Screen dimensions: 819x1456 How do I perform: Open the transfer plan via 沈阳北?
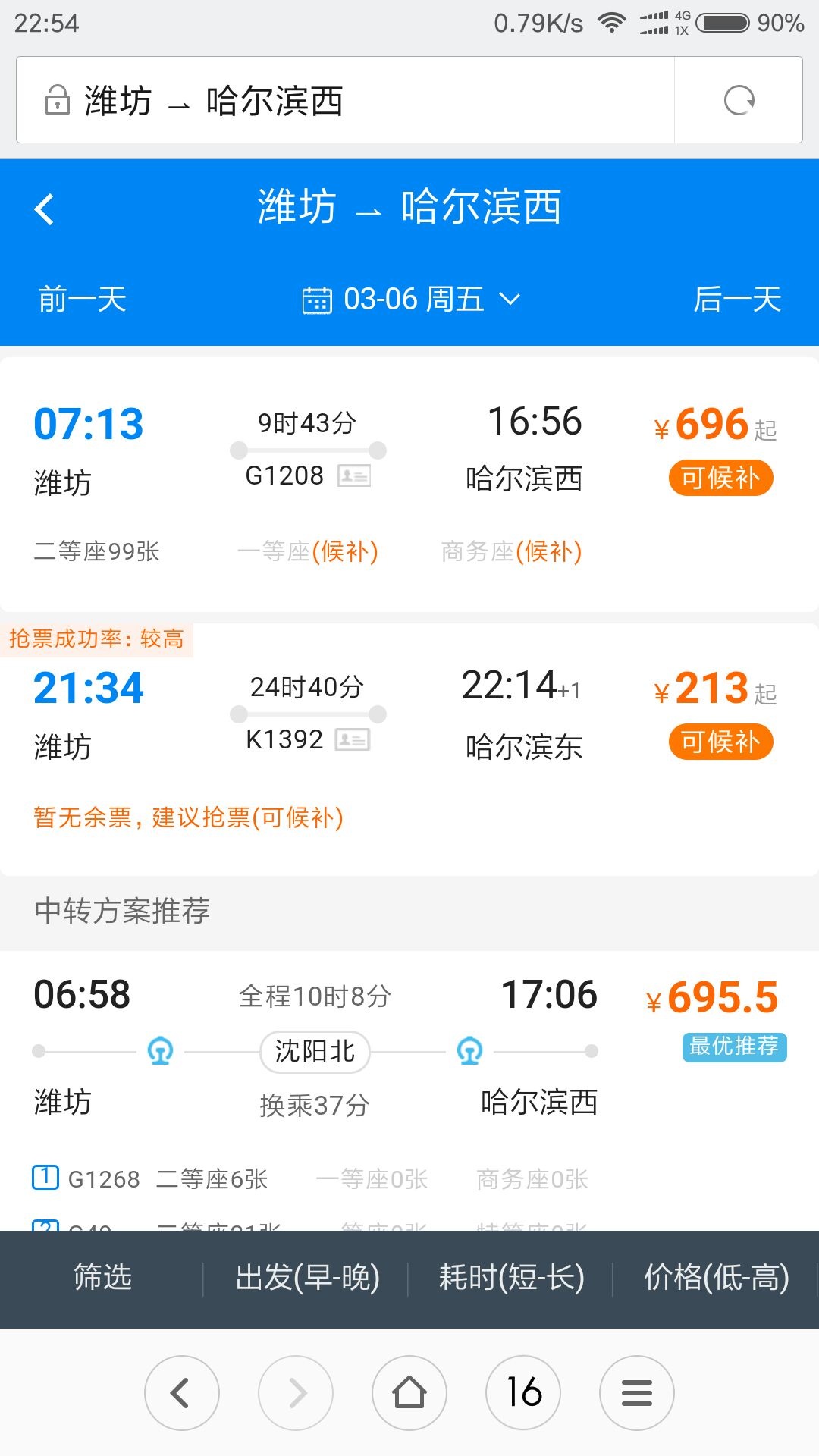(x=409, y=1090)
